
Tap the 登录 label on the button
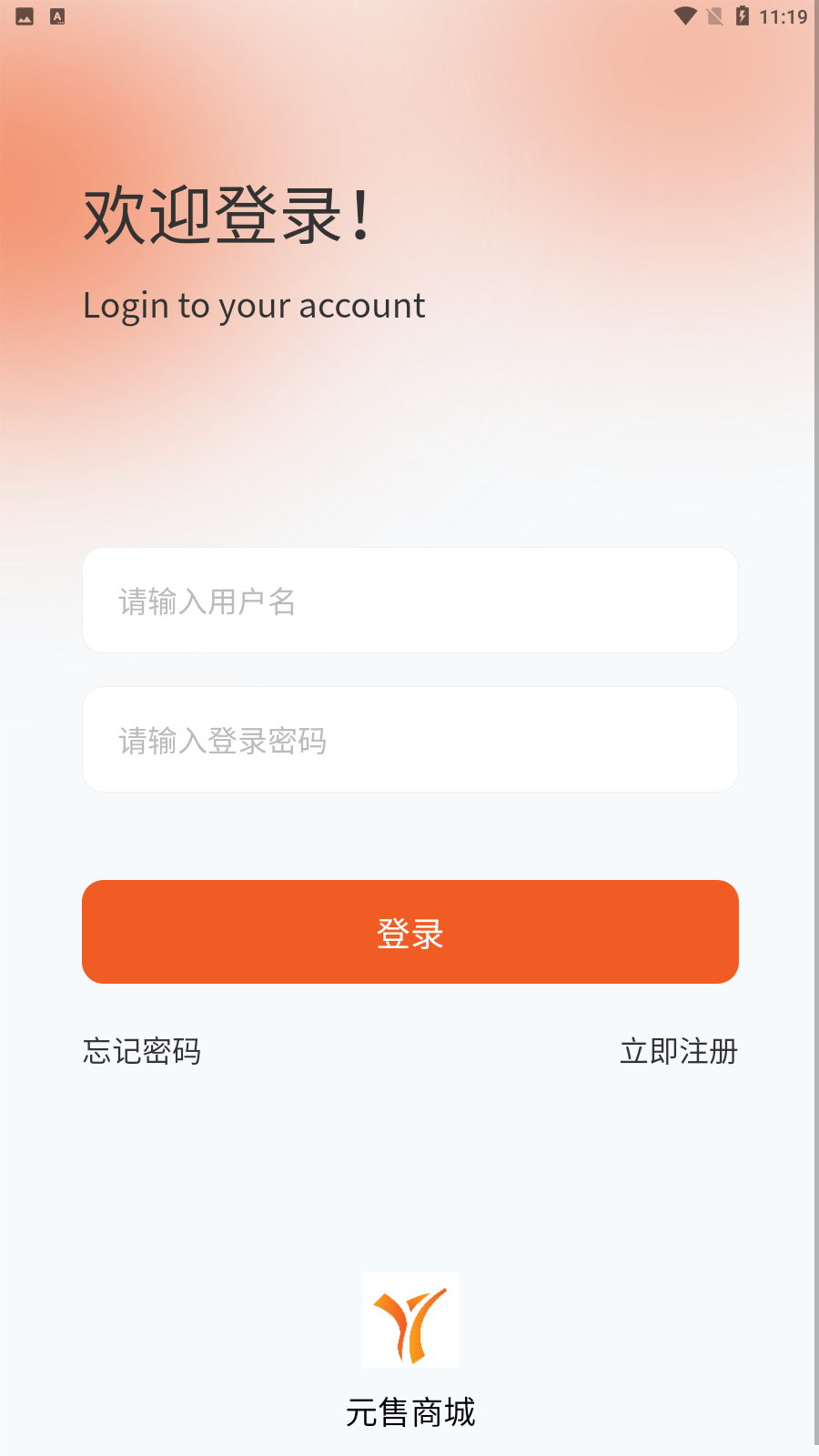pos(409,932)
